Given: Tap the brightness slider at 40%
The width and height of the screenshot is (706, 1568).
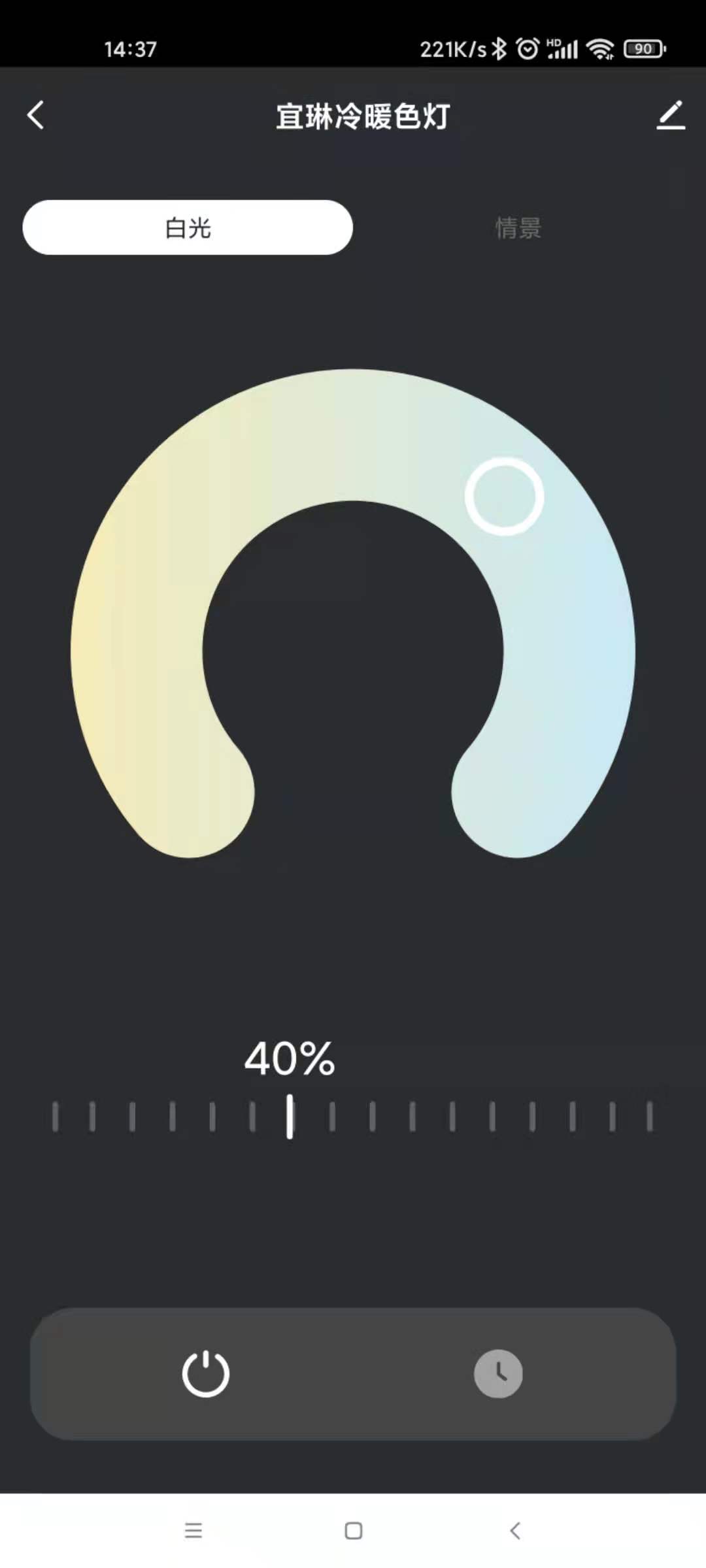Looking at the screenshot, I should click(290, 1117).
